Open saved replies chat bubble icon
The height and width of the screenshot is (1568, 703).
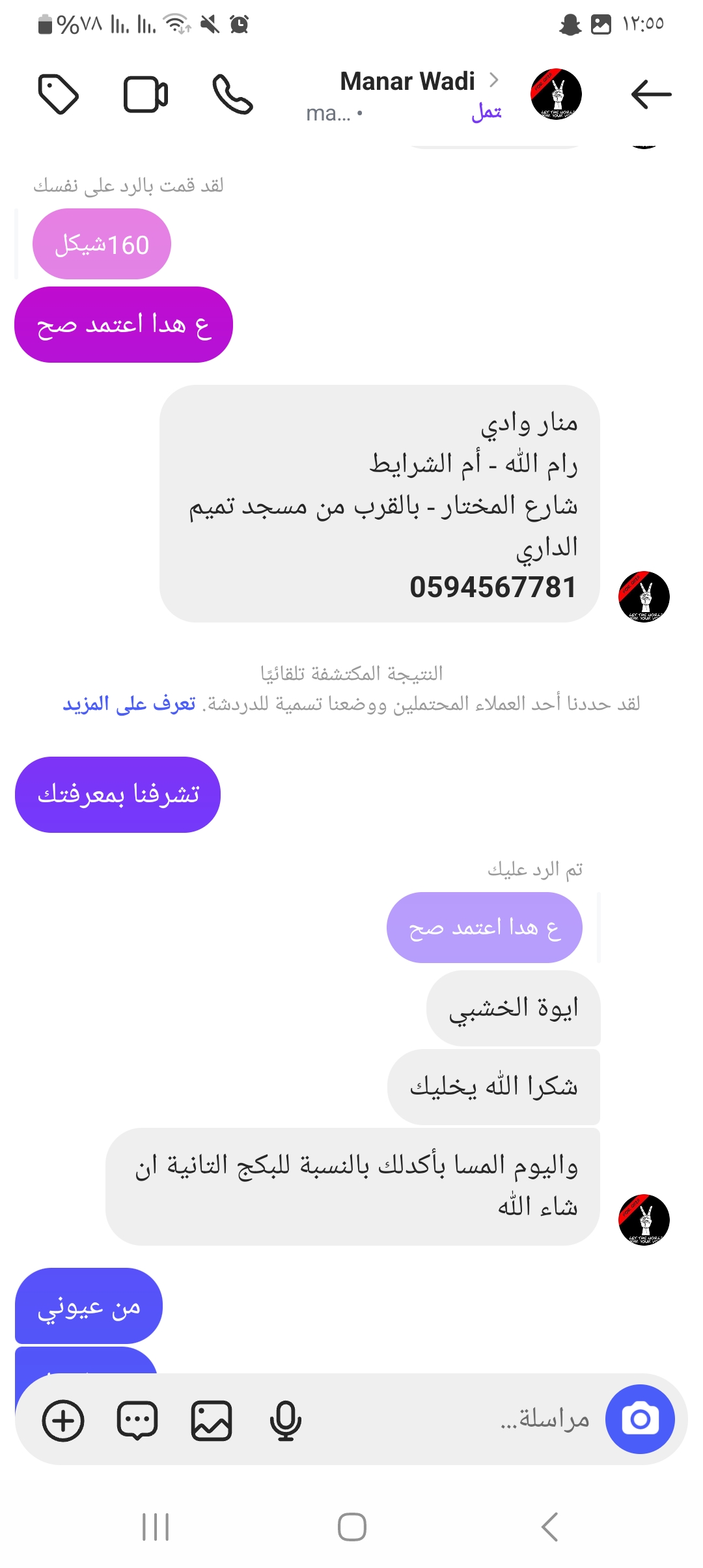(137, 1420)
